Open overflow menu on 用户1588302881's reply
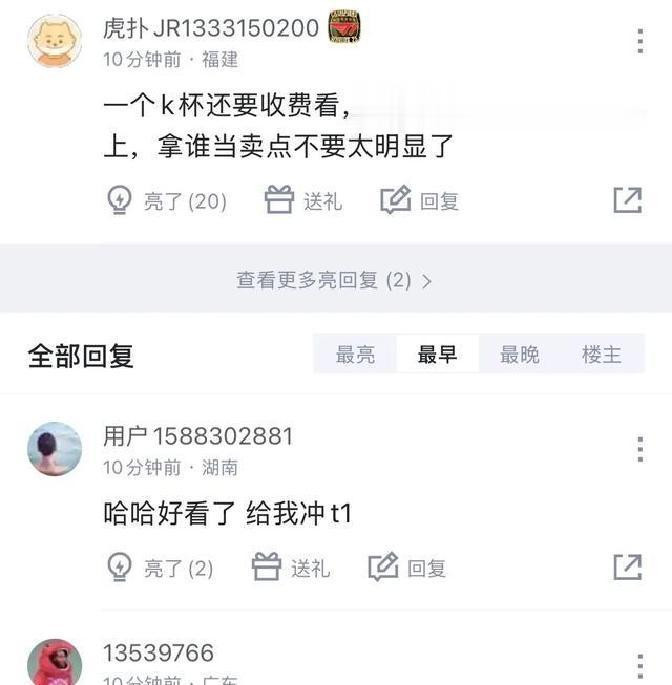Viewport: 672px width, 685px height. click(x=640, y=450)
